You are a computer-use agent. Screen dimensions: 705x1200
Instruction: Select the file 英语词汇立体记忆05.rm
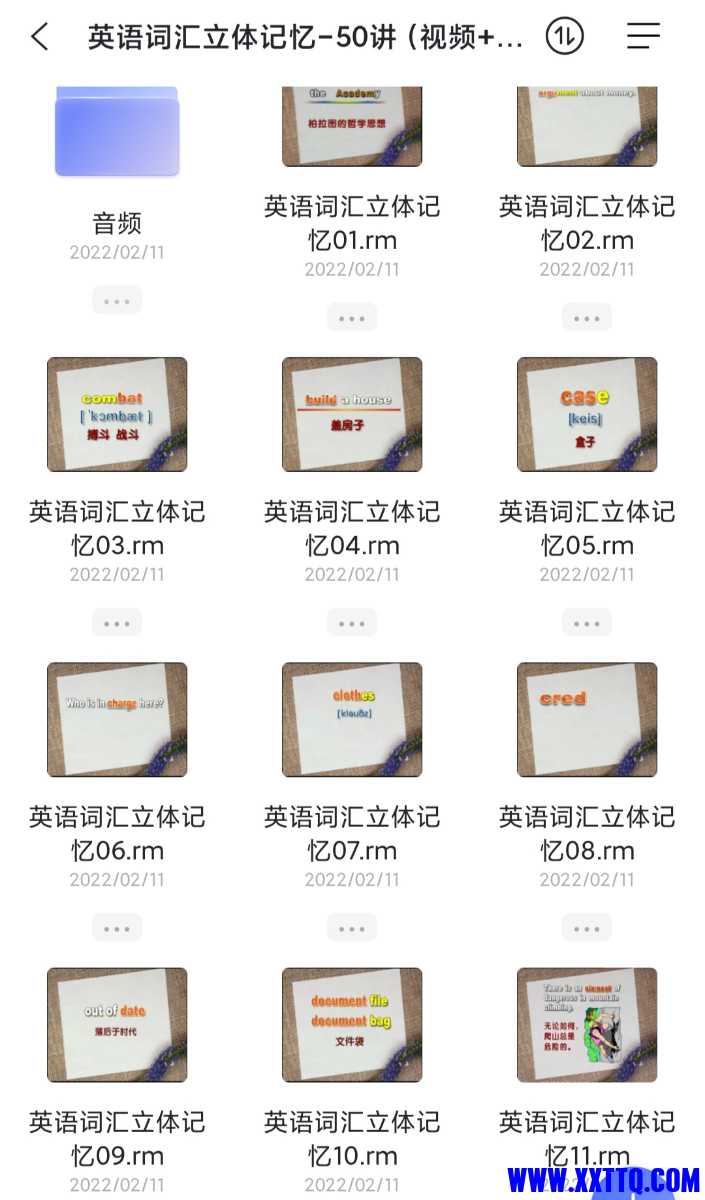click(587, 414)
